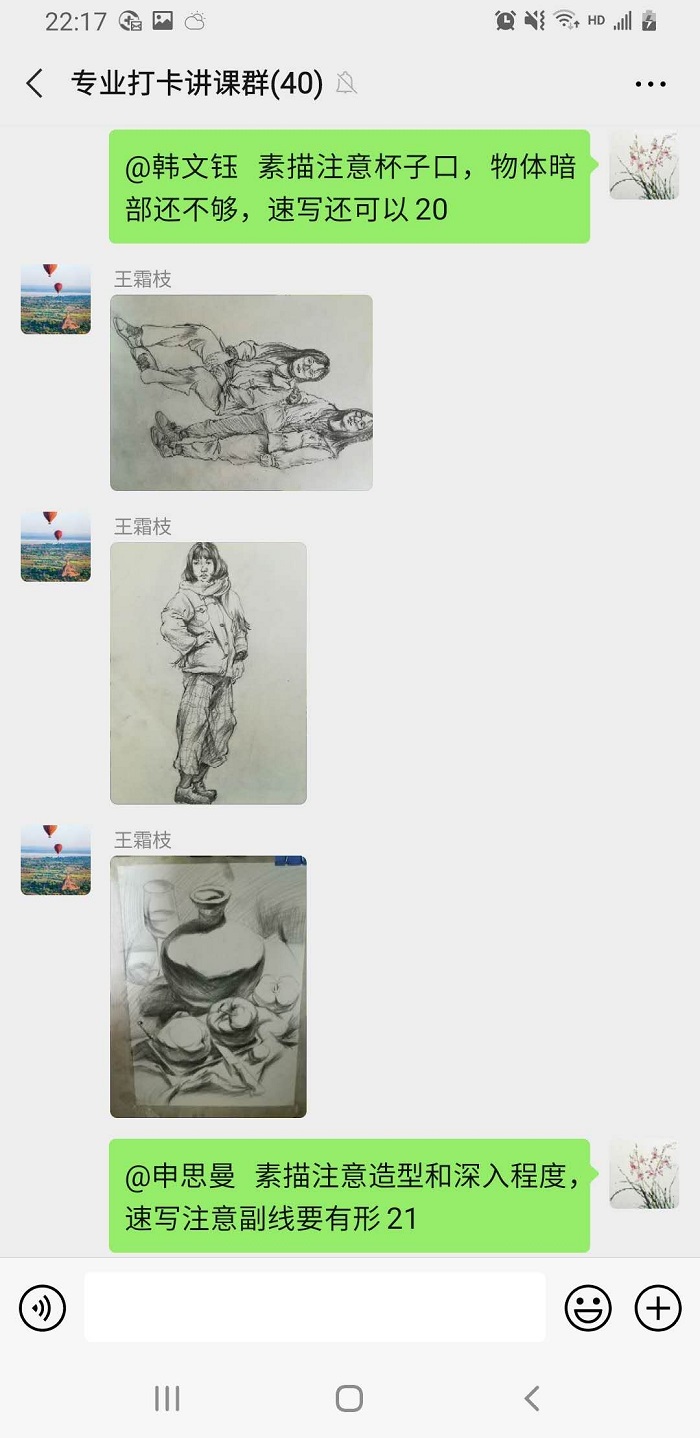Go back from the group chat
Screen dimensions: 700x1438
click(x=35, y=83)
